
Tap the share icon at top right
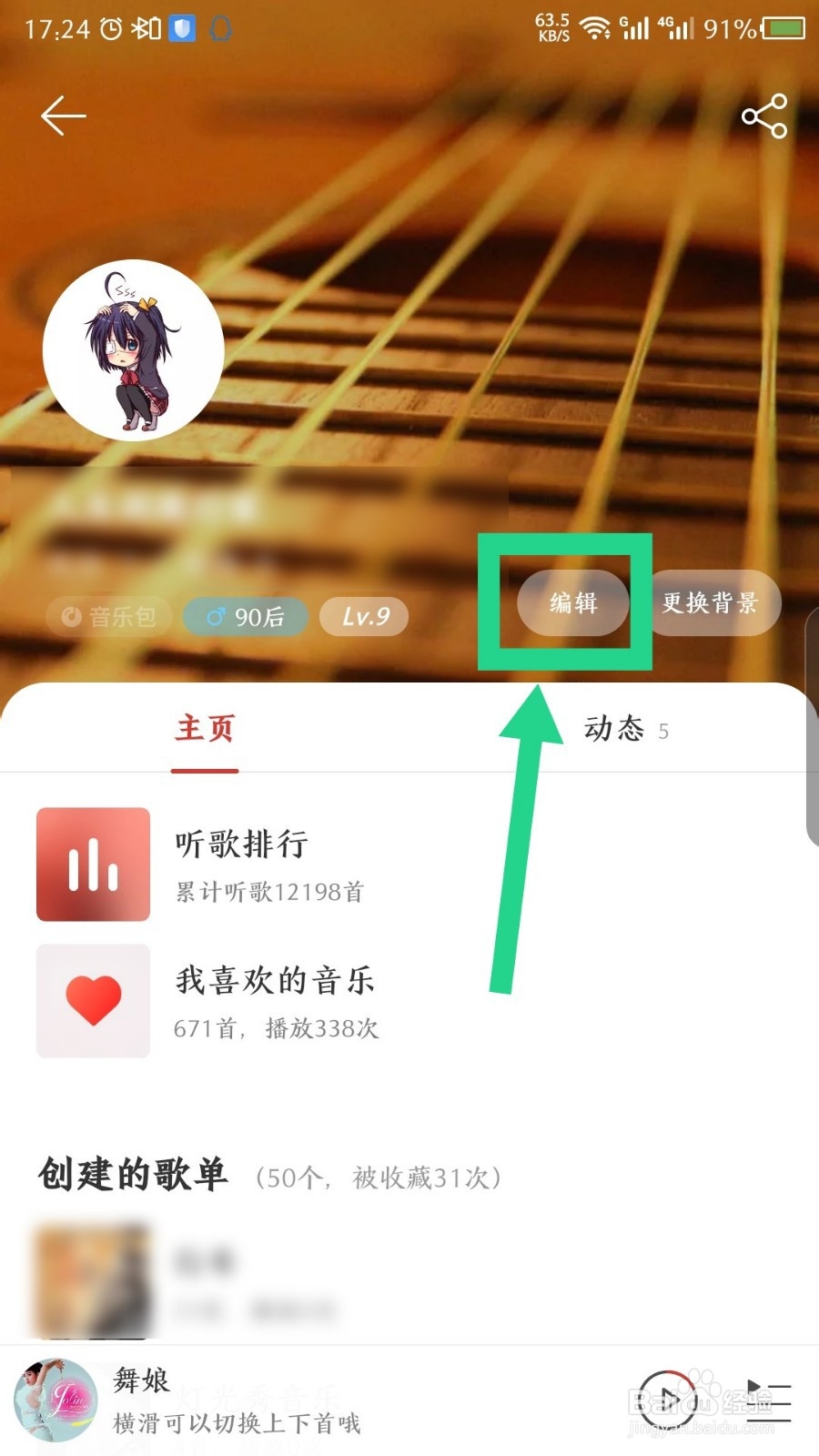763,116
